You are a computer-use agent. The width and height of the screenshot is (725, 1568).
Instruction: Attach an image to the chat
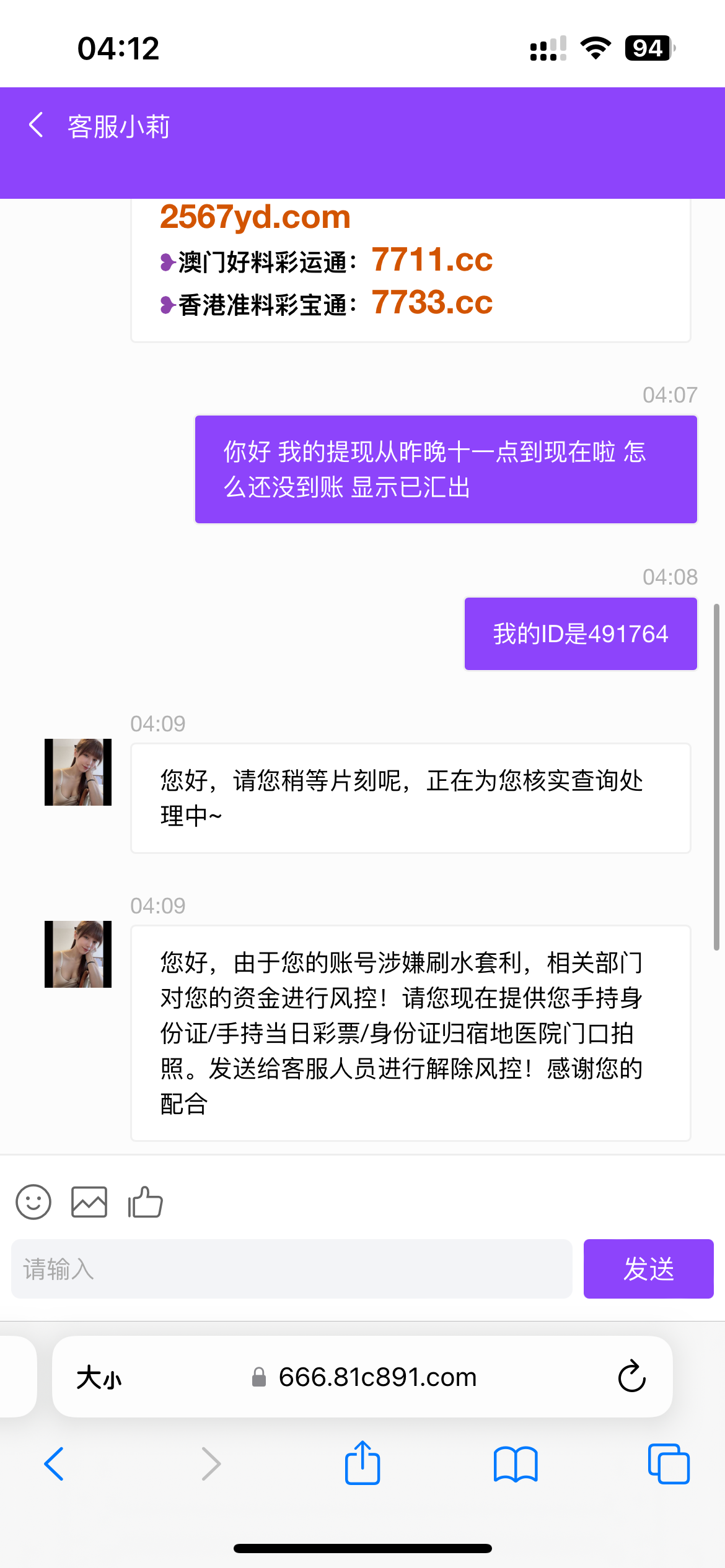89,1202
